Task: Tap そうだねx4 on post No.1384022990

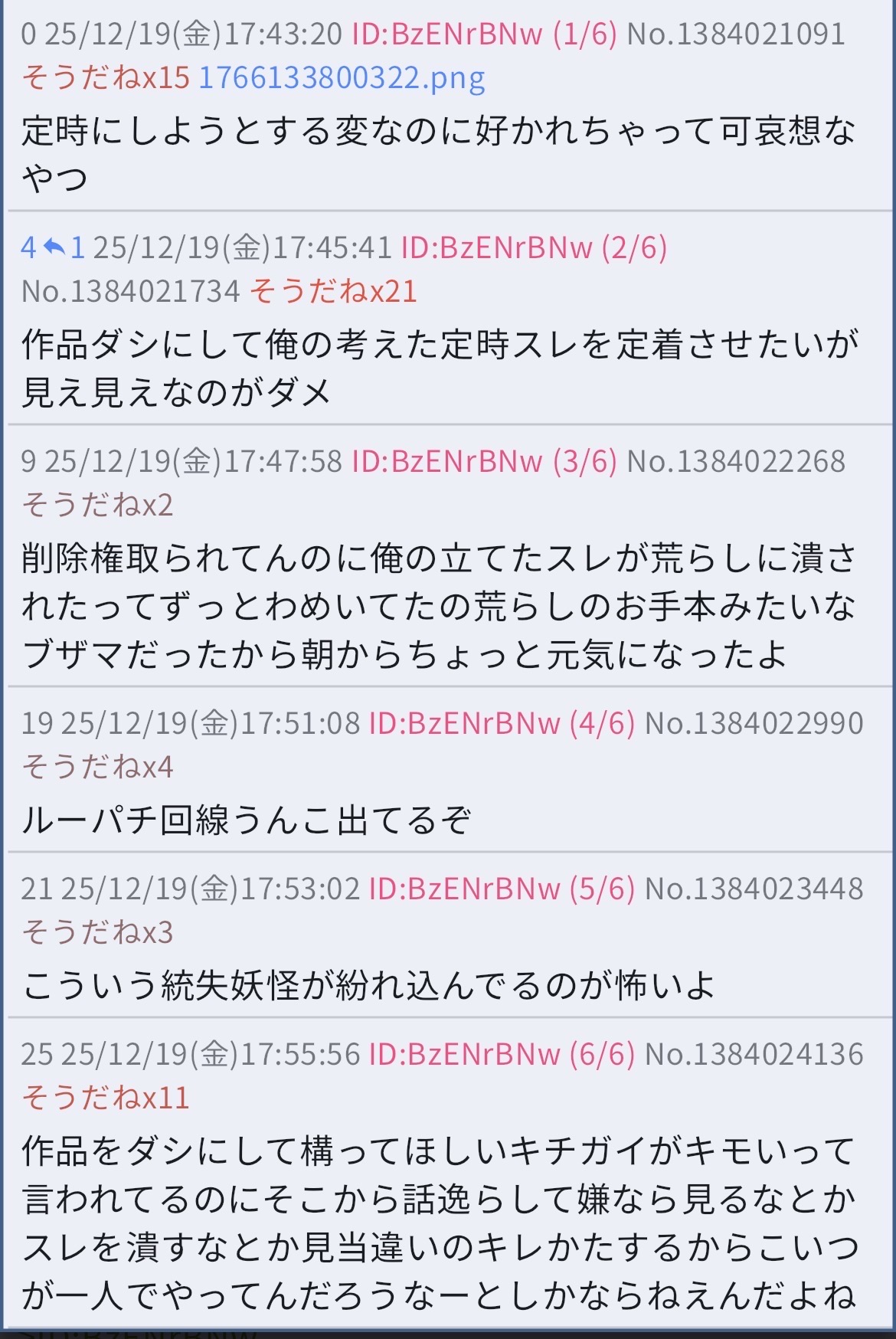Action: [97, 767]
